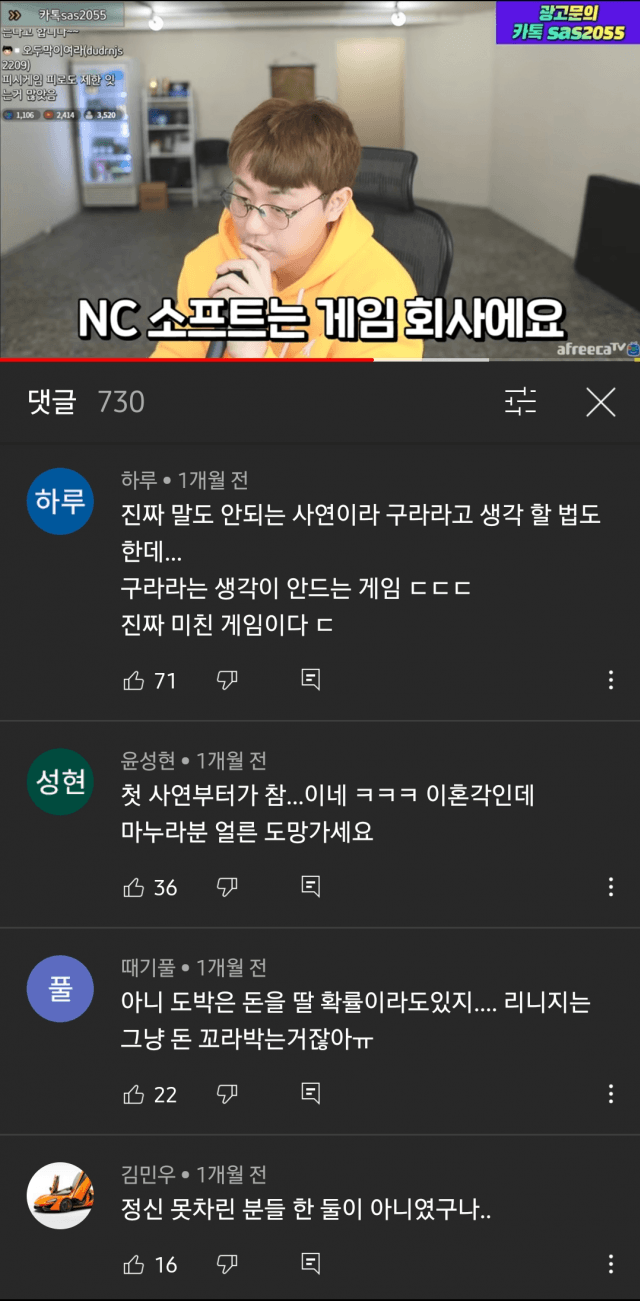This screenshot has height=1301, width=640.
Task: Reply to 때기풀's comment
Action: (x=311, y=1094)
